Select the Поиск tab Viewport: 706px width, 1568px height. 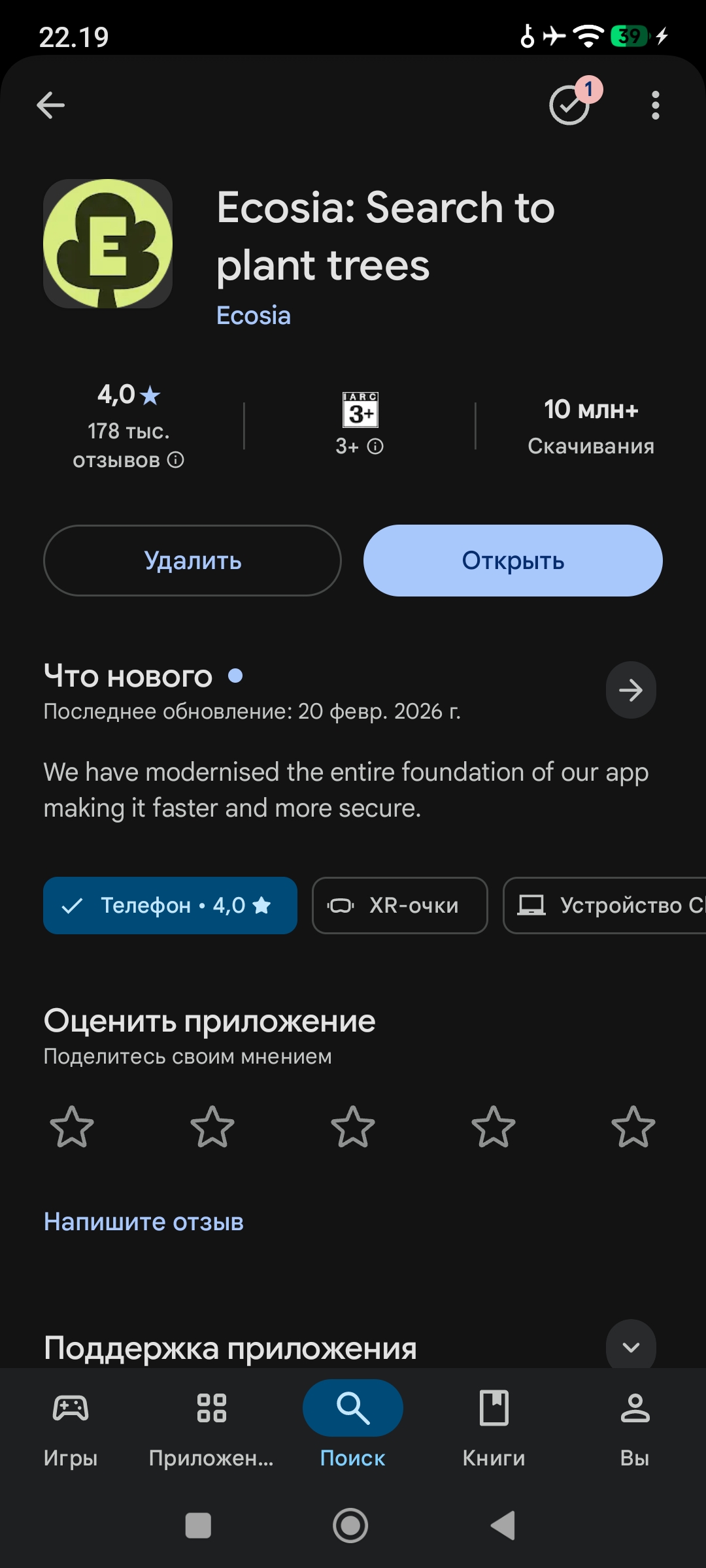(352, 1409)
